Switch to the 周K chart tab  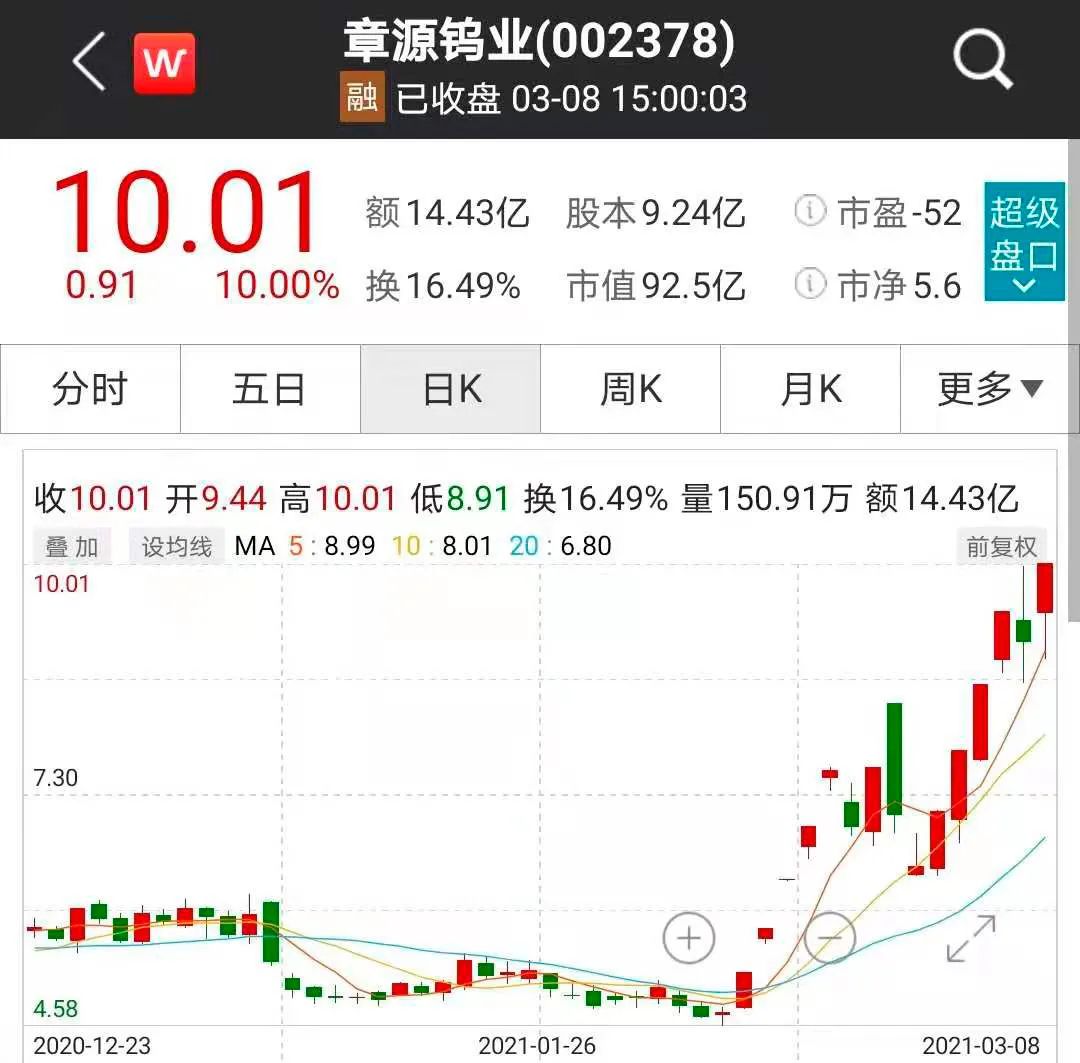[631, 389]
